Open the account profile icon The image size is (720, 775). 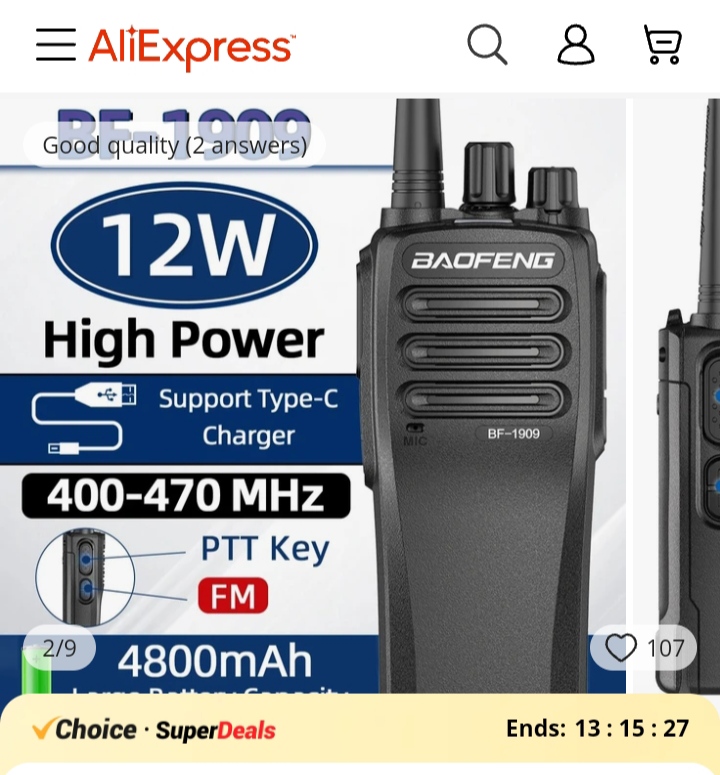(576, 45)
